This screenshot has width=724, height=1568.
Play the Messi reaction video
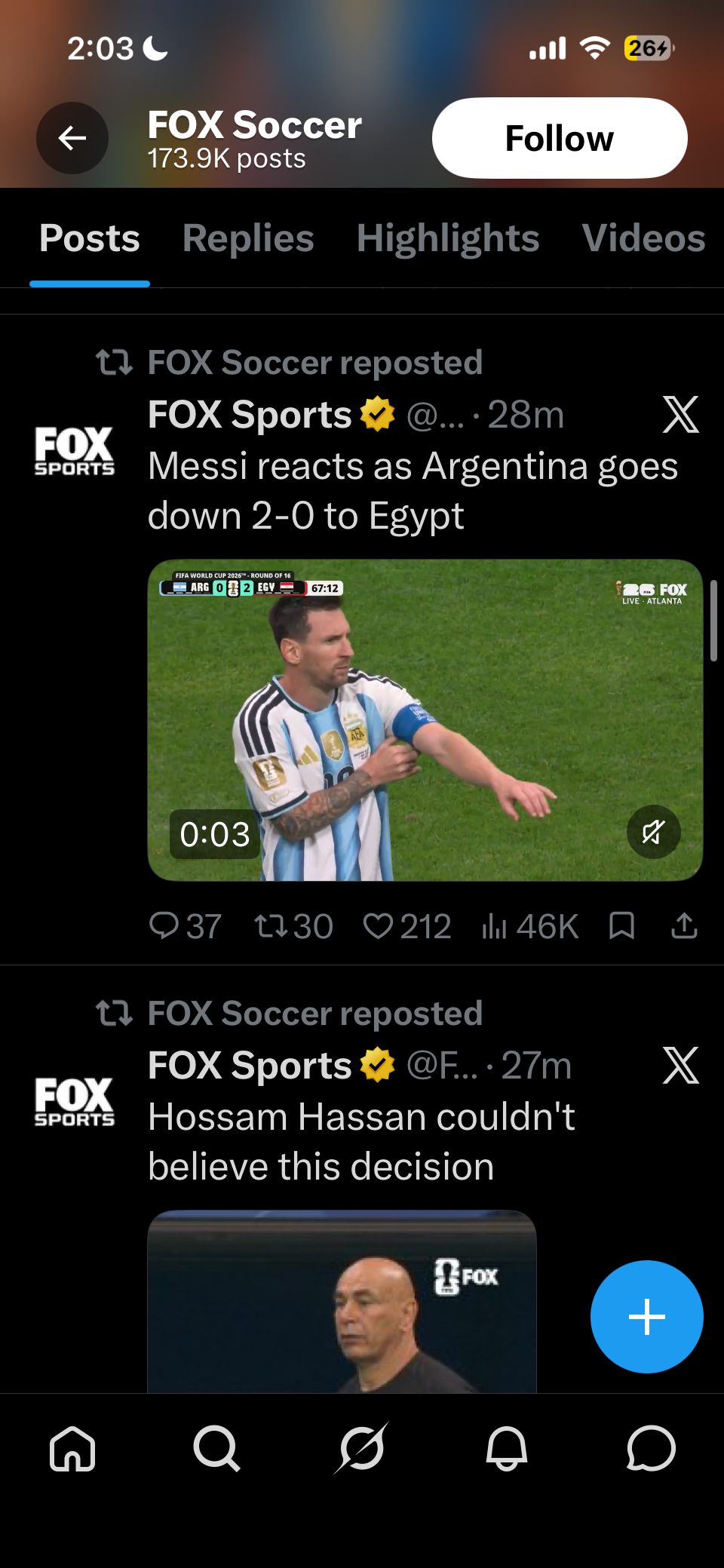425,720
